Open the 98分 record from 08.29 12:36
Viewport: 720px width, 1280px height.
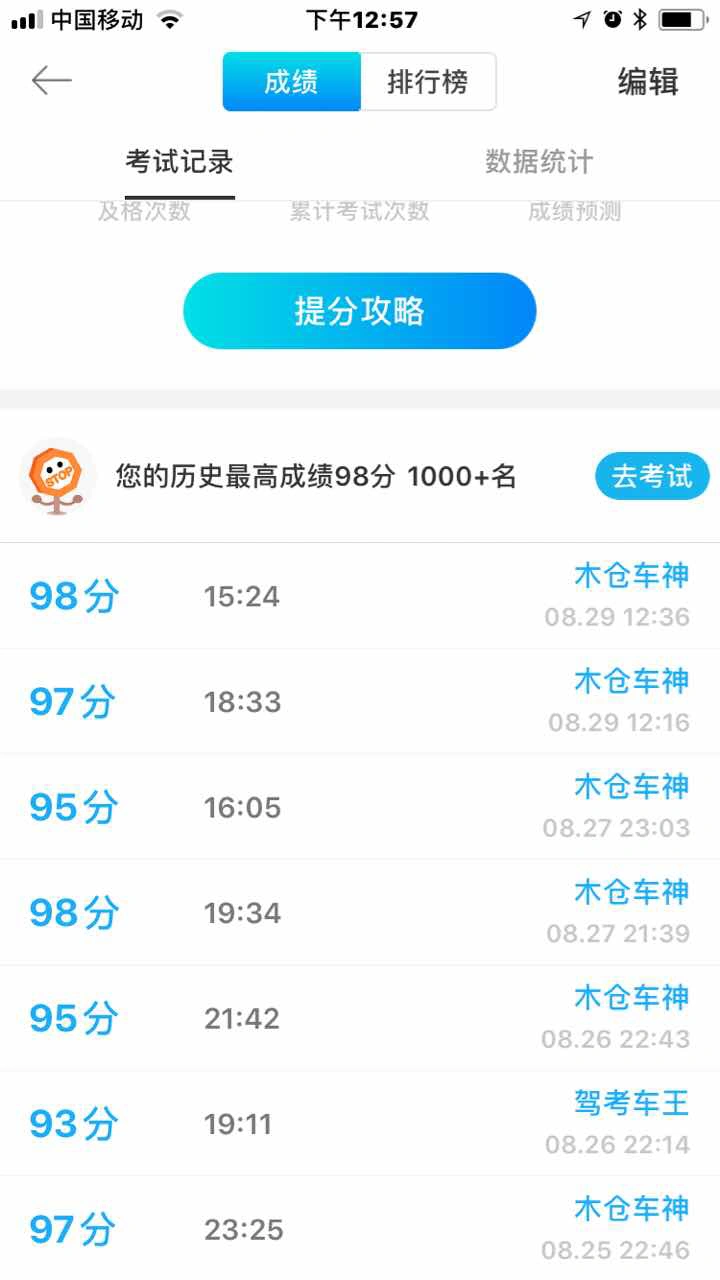coord(359,597)
